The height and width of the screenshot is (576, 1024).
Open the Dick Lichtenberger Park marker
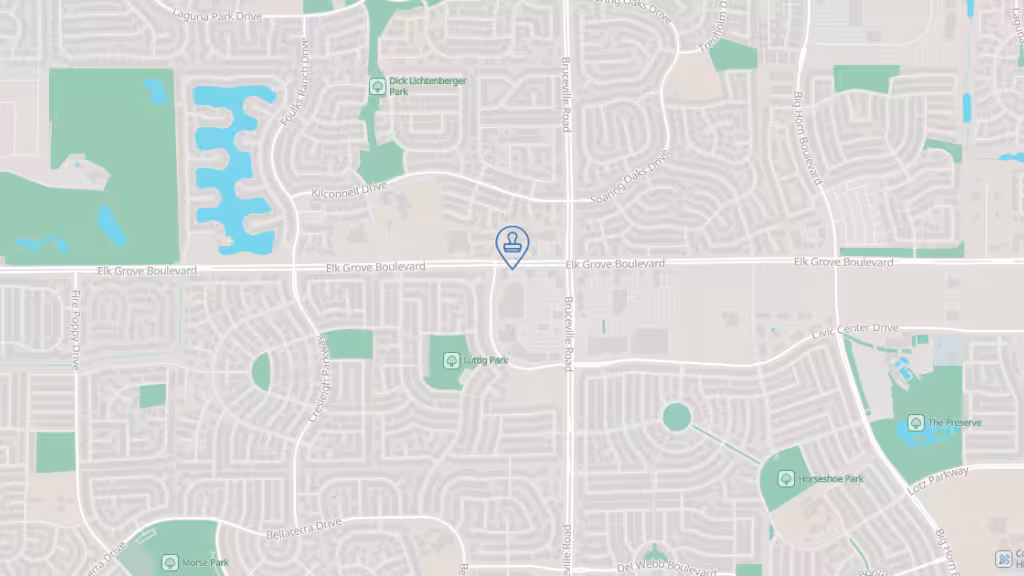click(x=377, y=86)
